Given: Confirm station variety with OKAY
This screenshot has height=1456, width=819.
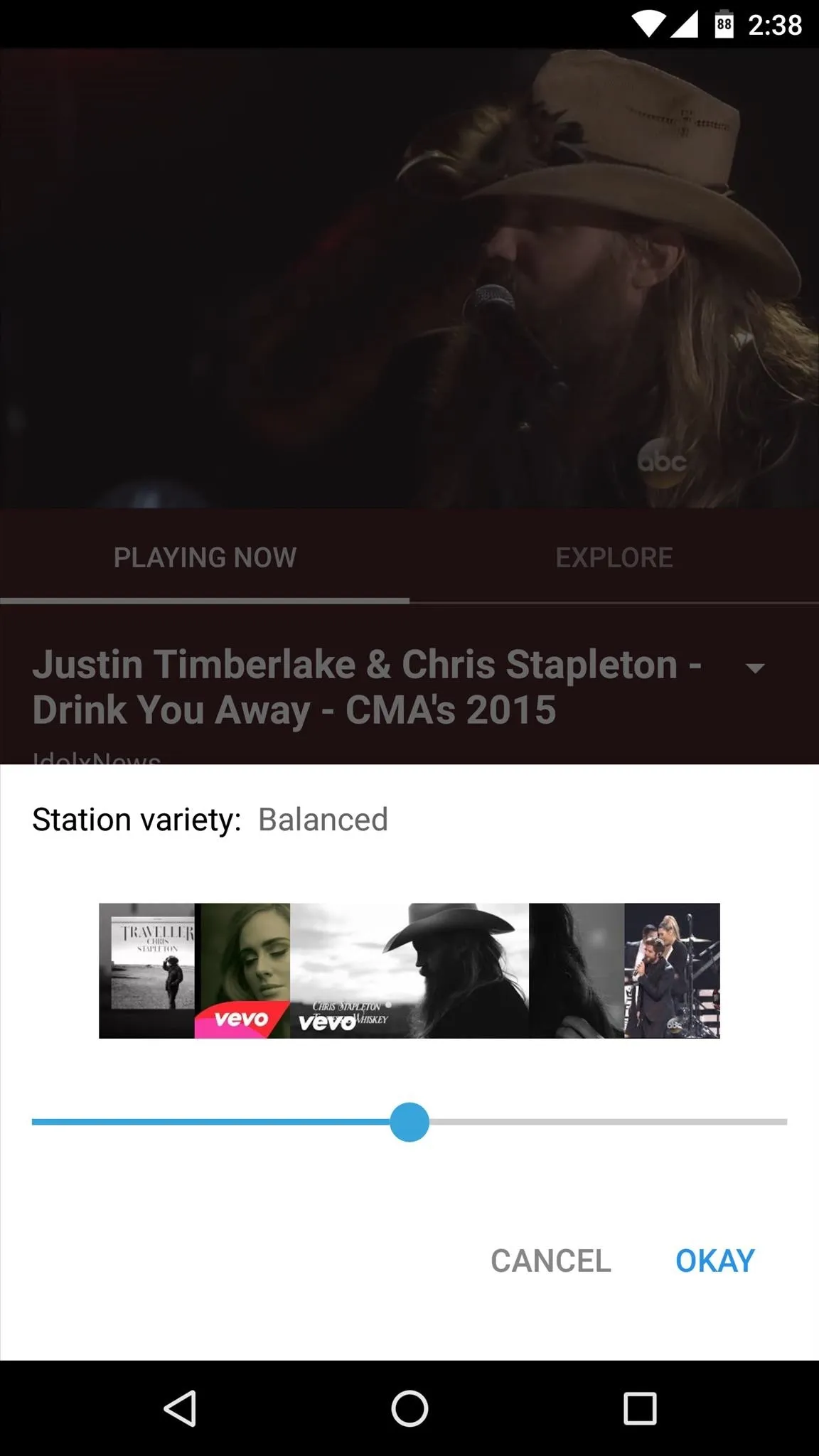Looking at the screenshot, I should [x=714, y=1261].
